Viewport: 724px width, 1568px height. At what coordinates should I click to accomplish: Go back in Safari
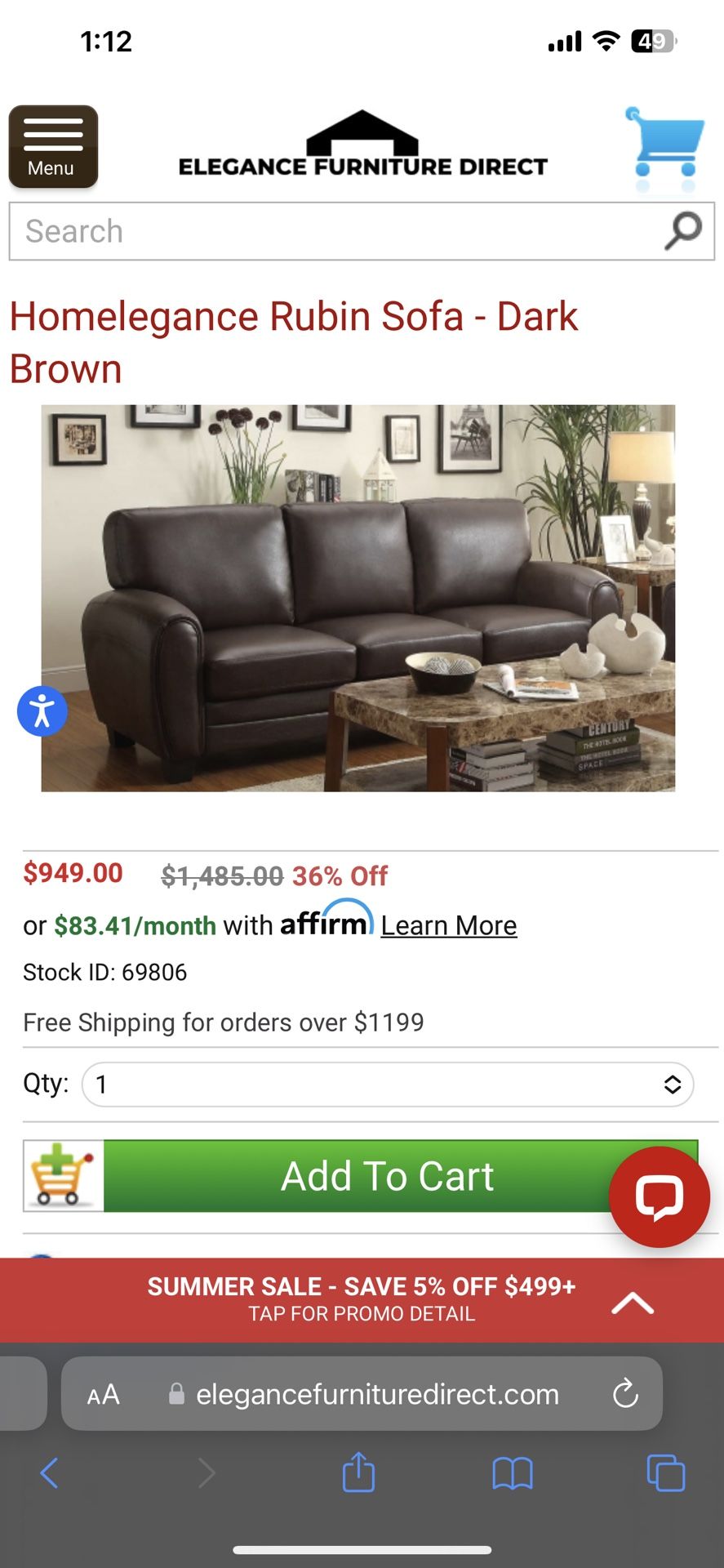pyautogui.click(x=49, y=1473)
